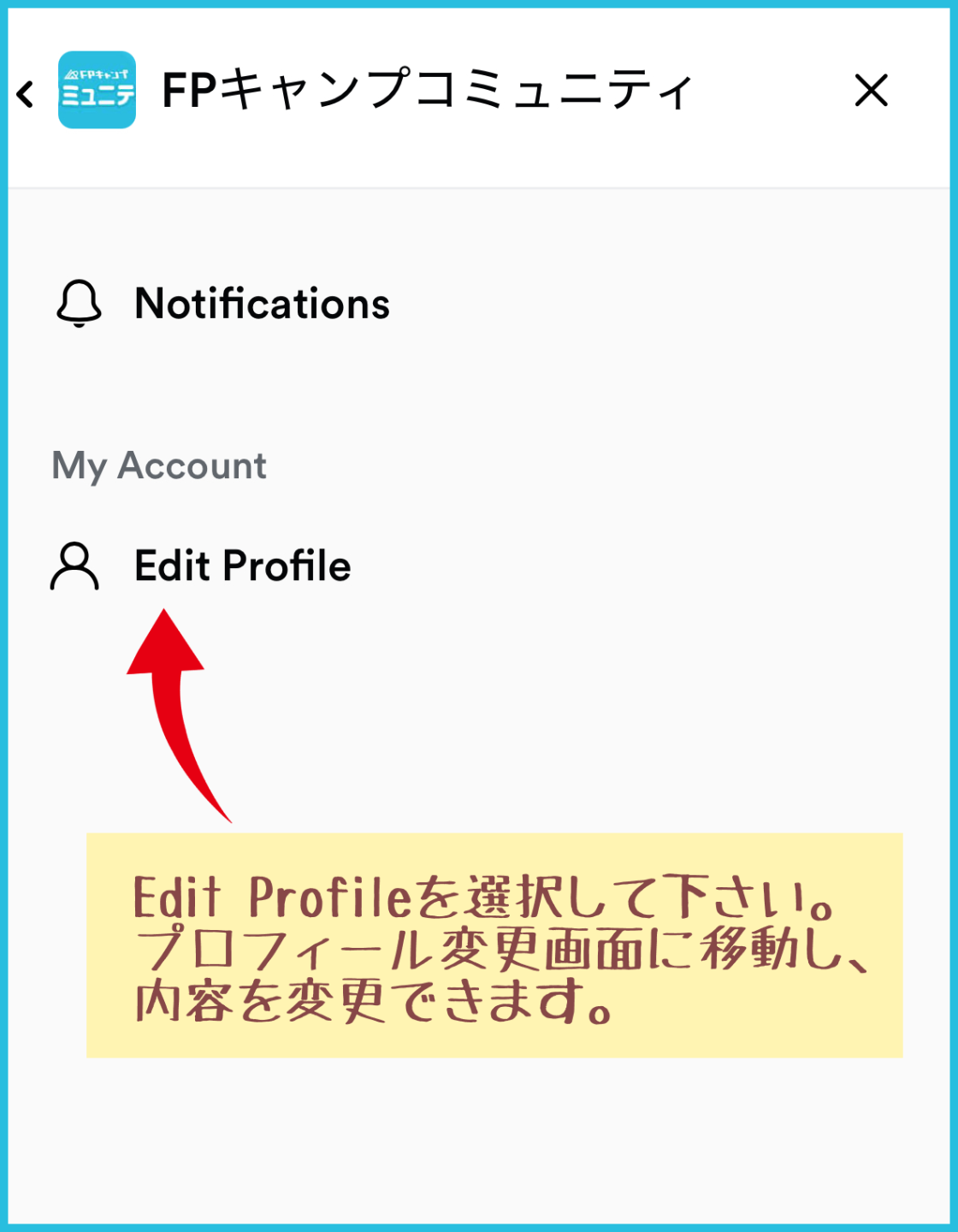Open Edit Profile
This screenshot has height=1232, width=958.
click(242, 566)
